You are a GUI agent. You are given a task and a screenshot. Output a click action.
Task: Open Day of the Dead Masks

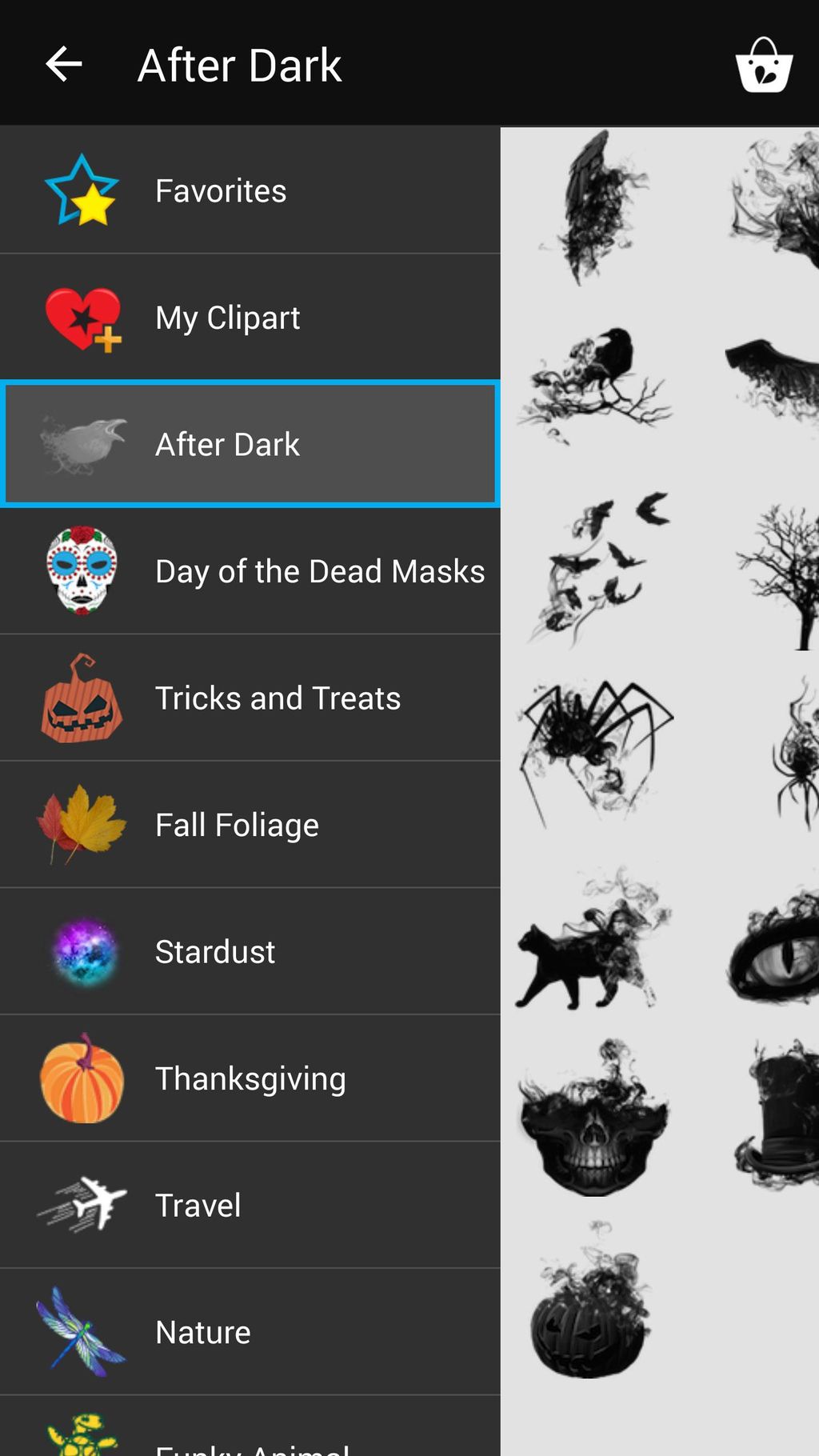coord(250,571)
